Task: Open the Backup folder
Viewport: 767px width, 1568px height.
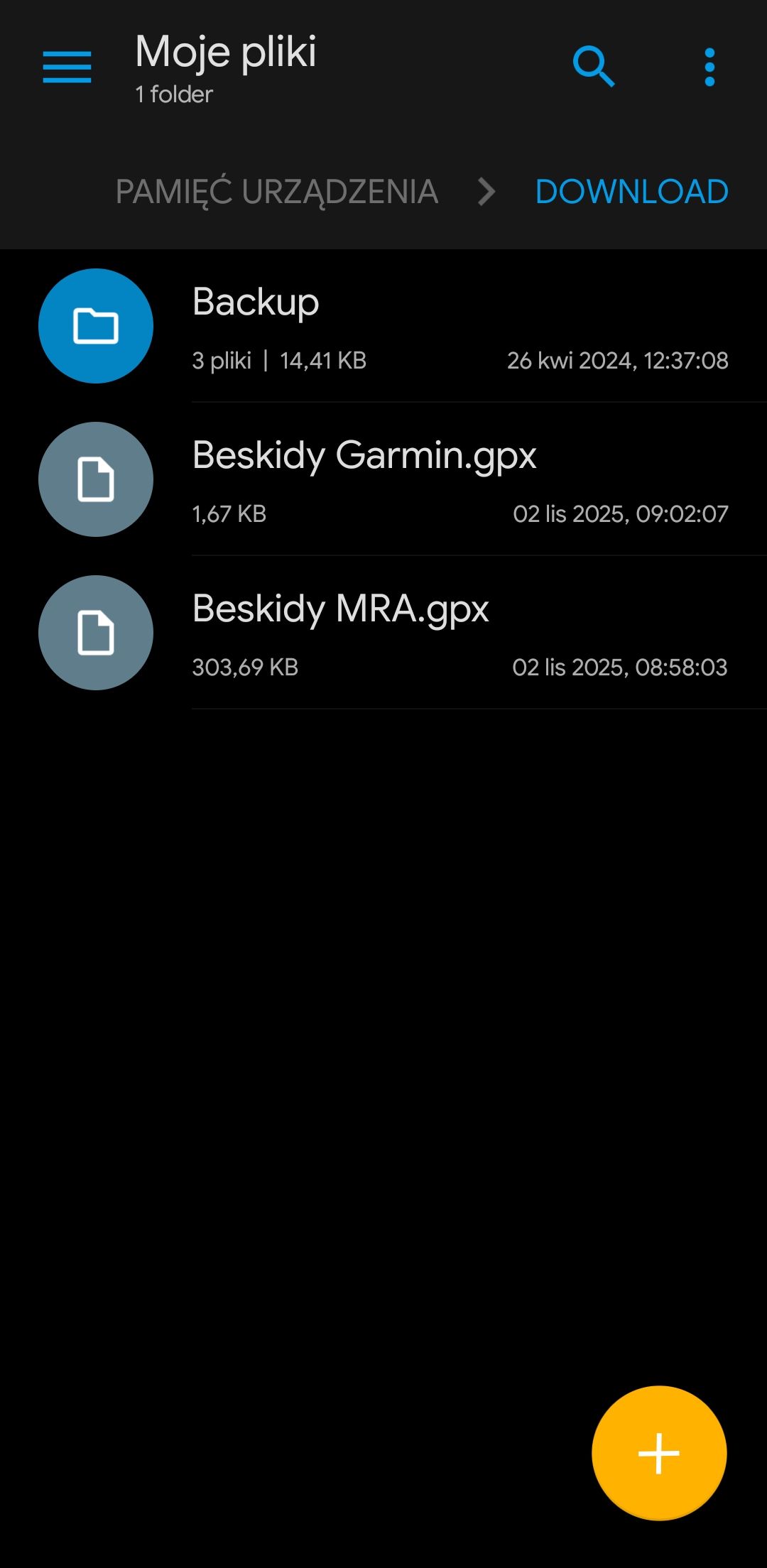Action: pyautogui.click(x=383, y=326)
